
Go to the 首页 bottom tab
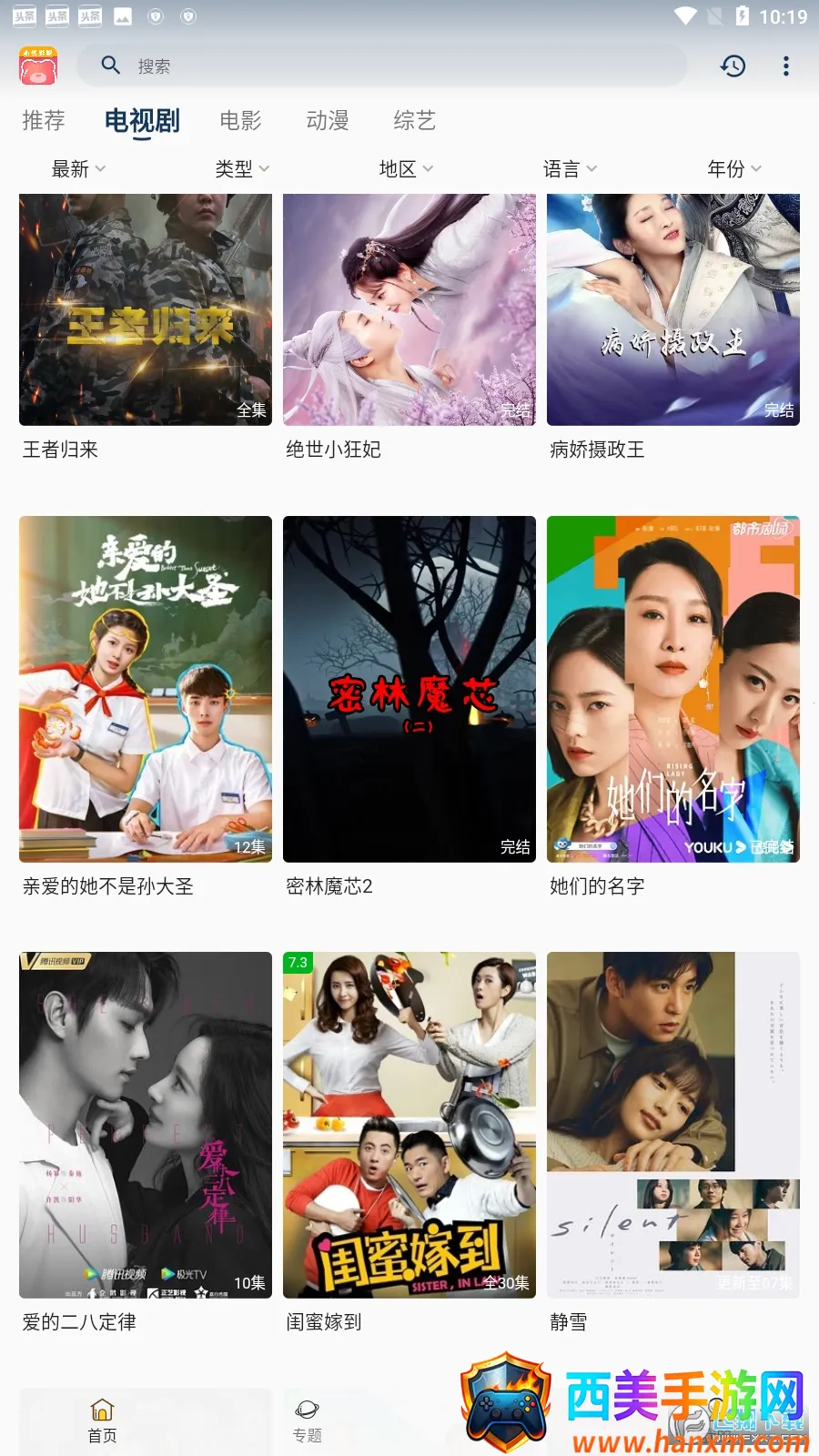click(x=102, y=1421)
